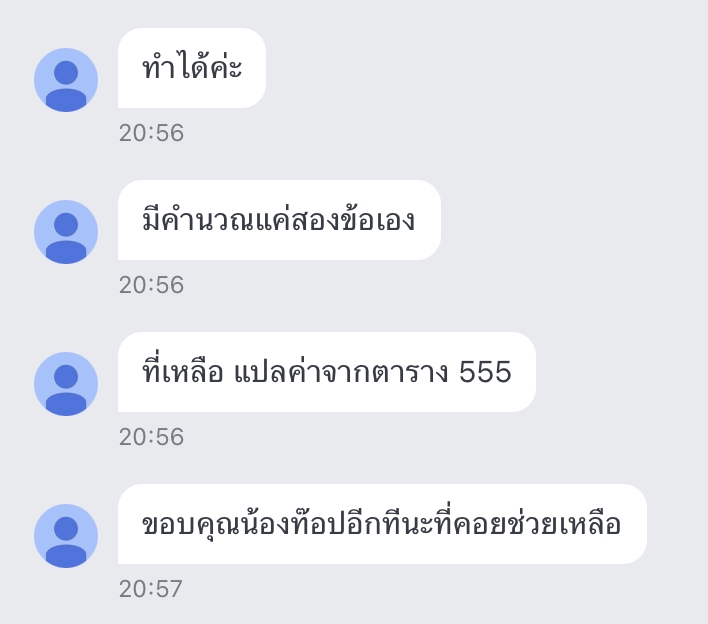View sender profile beside "ที่เหลือ แปลค่าจากตาราง 555"
708x624 pixels.
66,384
